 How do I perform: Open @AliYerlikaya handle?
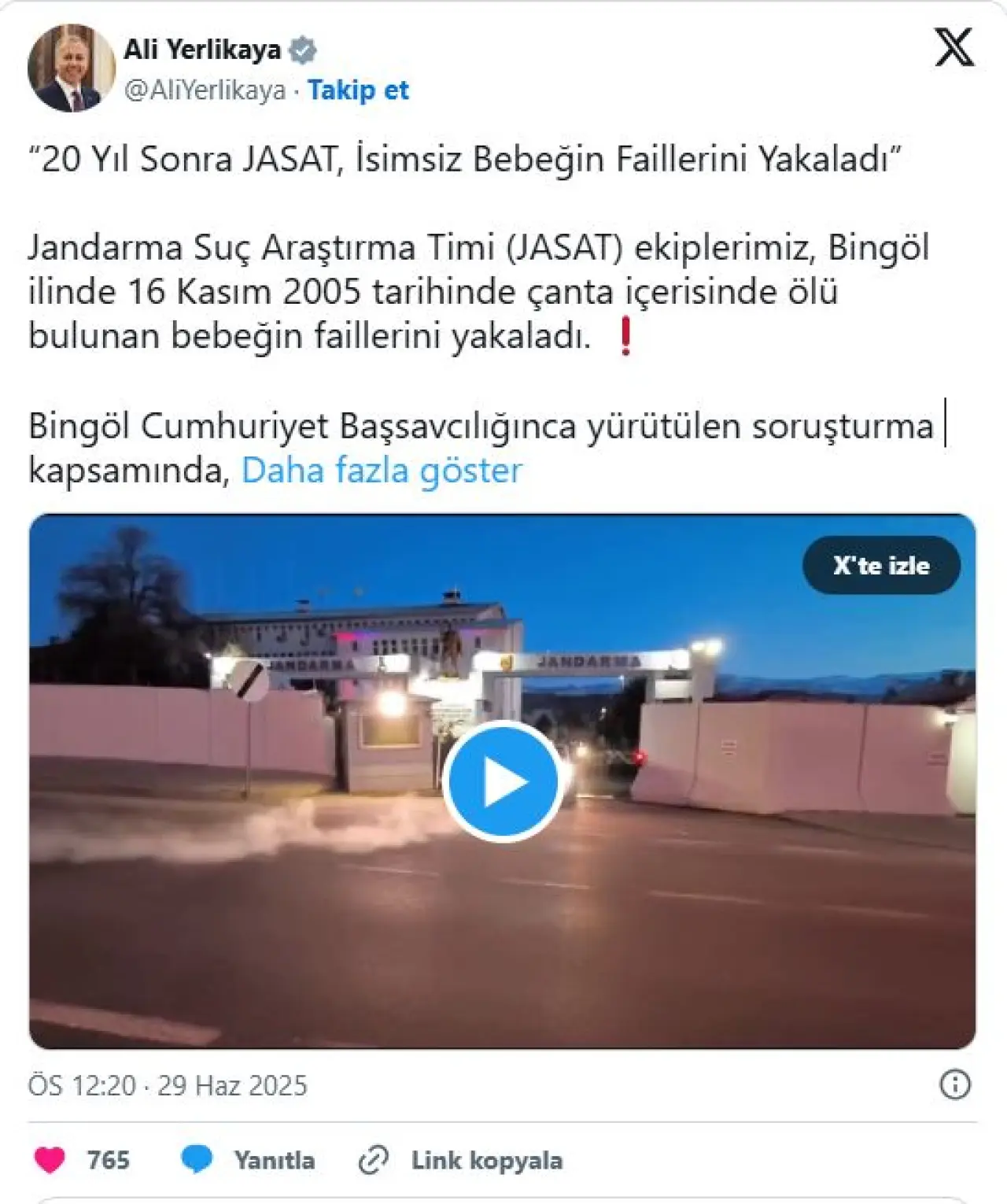[205, 90]
